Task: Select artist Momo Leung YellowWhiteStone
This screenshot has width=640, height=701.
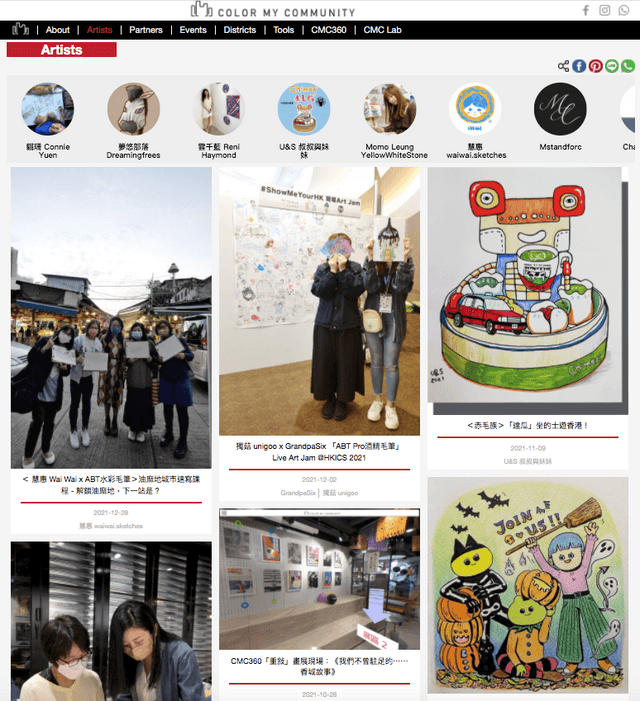Action: [x=390, y=109]
